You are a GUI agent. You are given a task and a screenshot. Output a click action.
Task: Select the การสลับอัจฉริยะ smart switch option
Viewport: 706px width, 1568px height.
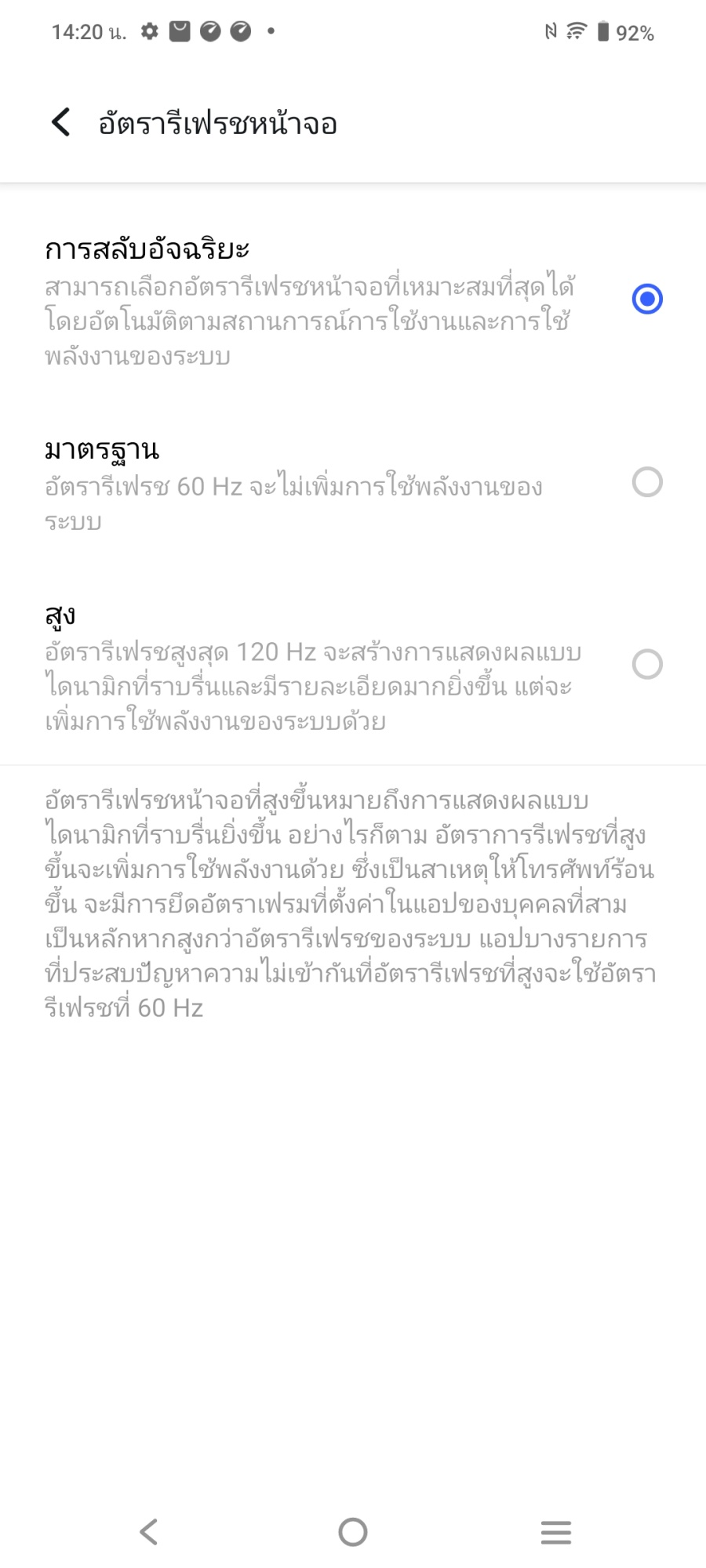[646, 299]
